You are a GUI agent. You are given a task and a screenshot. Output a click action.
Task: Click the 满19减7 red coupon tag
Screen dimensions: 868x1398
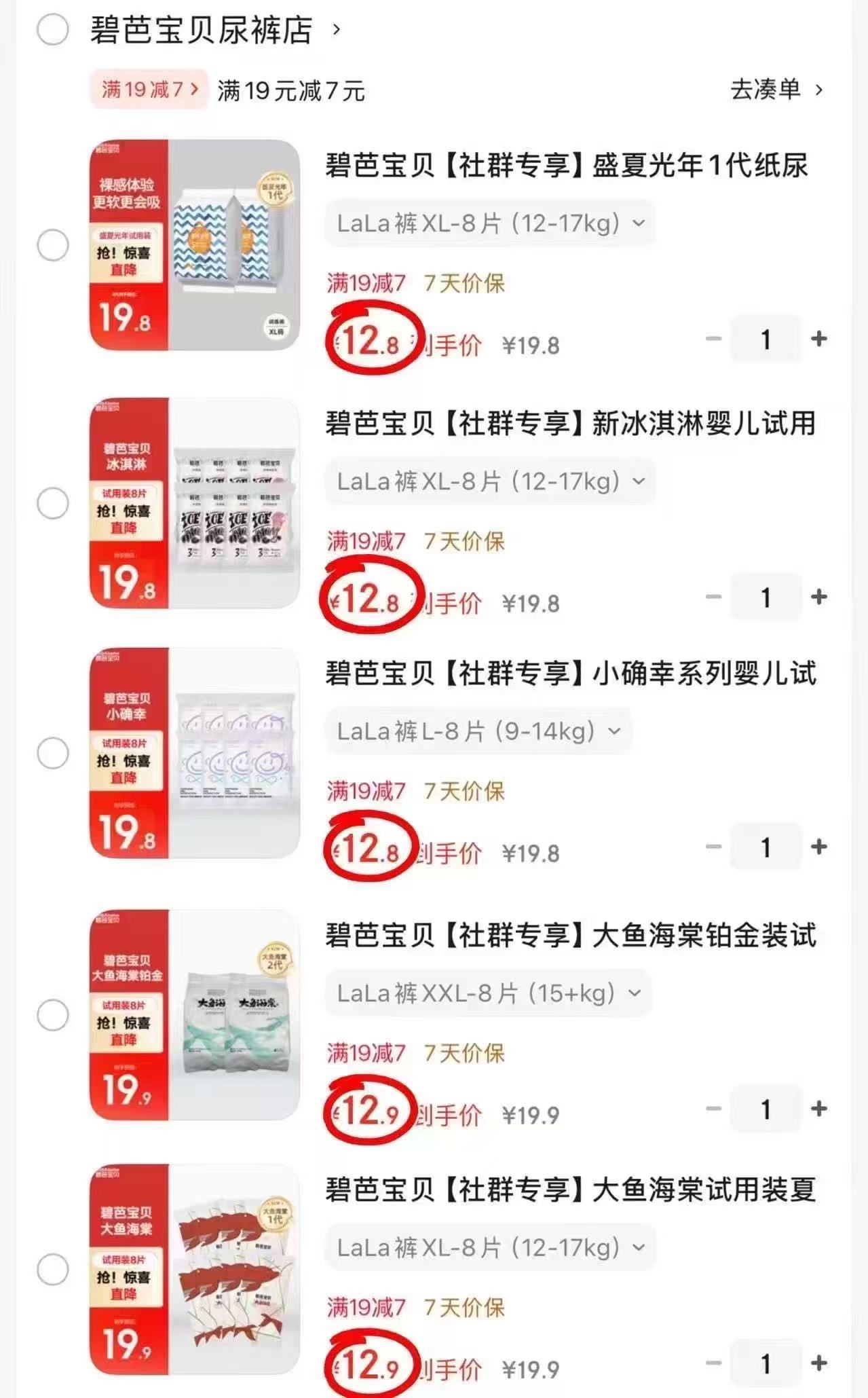tap(148, 90)
